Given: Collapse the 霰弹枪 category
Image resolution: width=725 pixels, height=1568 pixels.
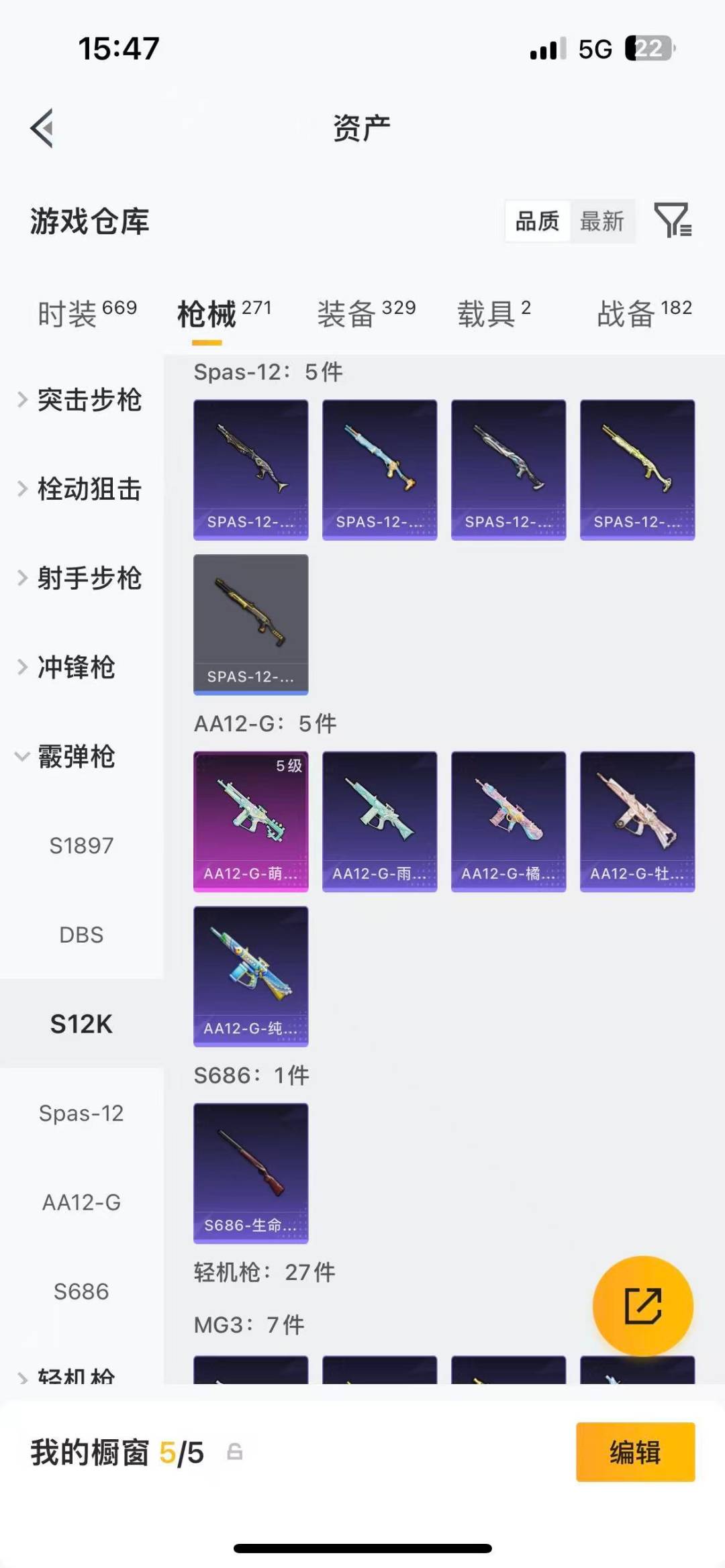Looking at the screenshot, I should 67,756.
